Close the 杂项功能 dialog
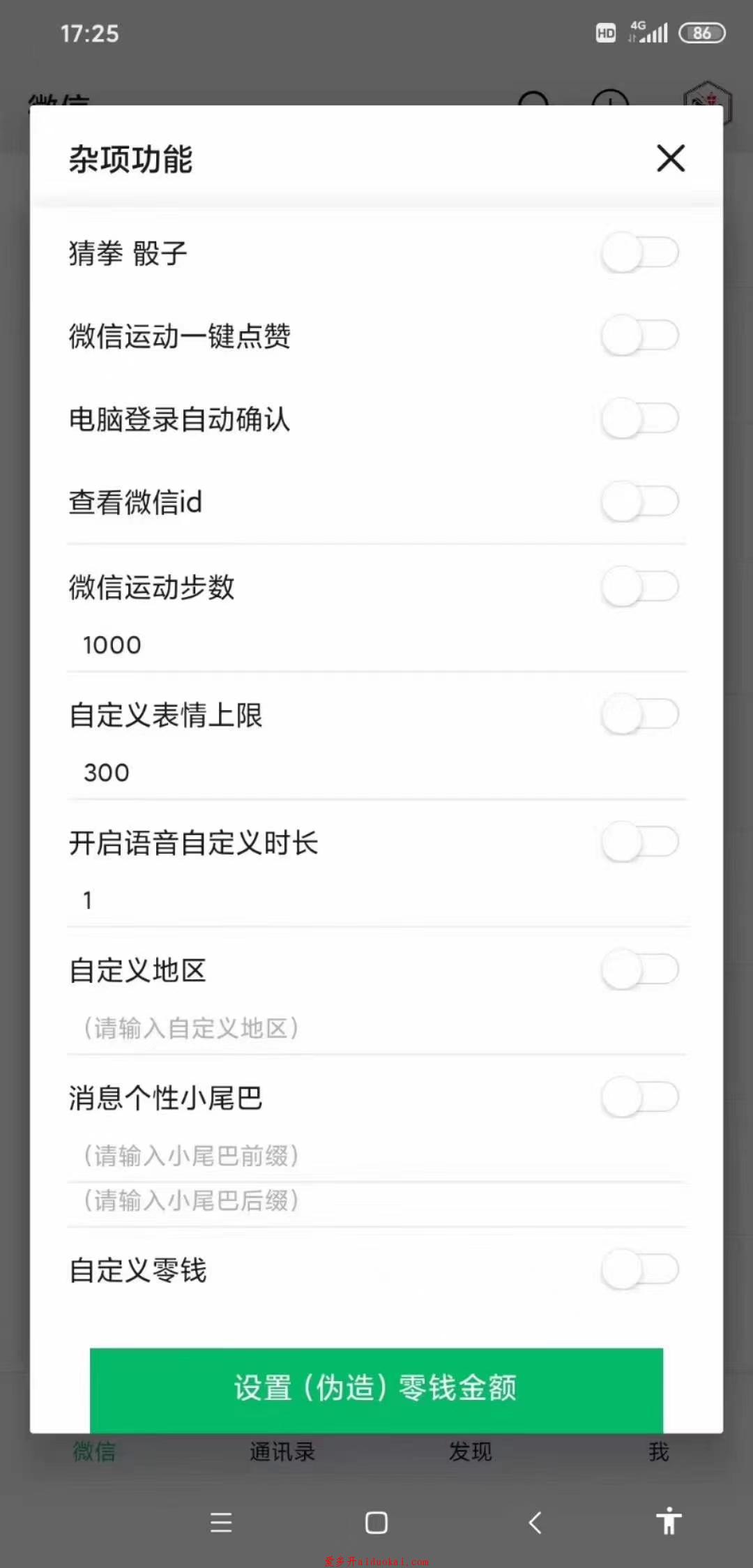This screenshot has width=753, height=1568. point(671,158)
